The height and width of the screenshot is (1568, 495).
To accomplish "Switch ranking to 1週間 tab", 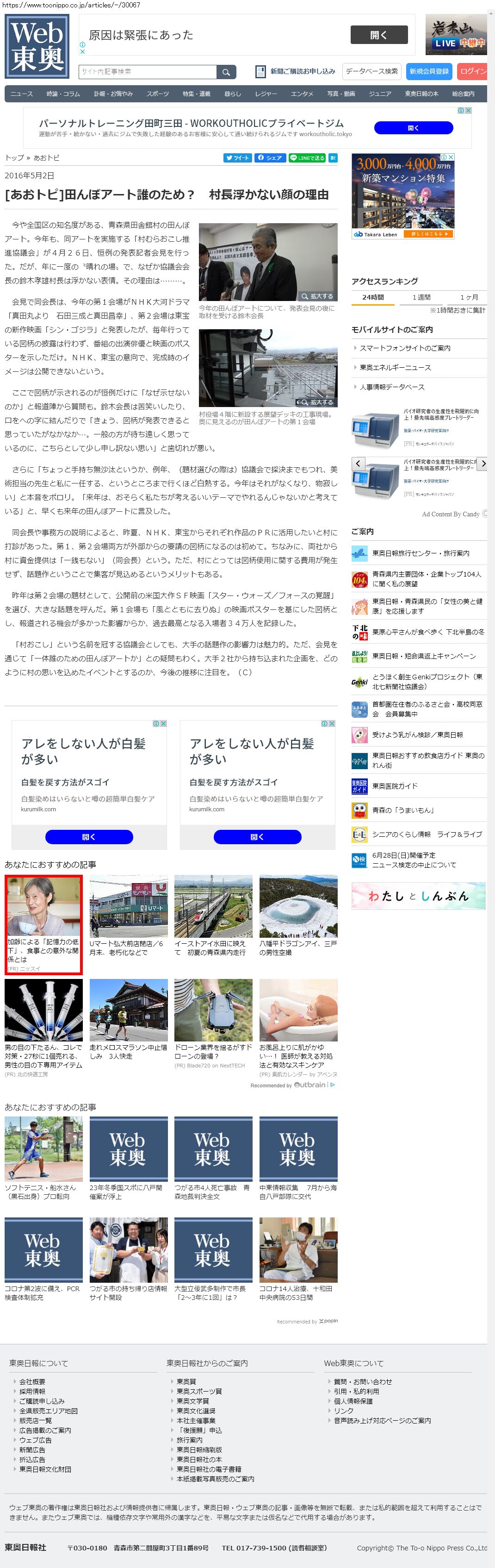I will (x=421, y=297).
